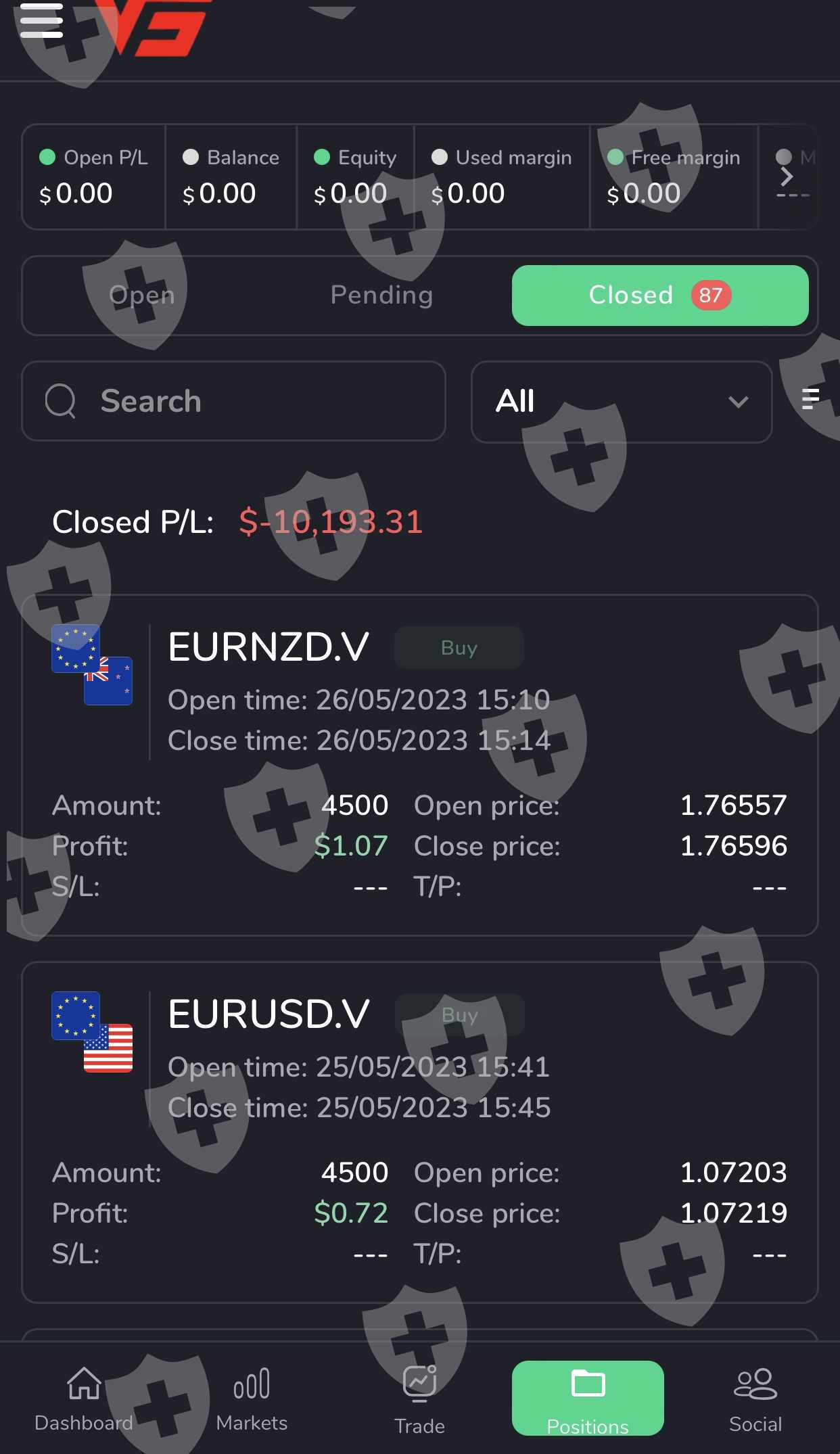Go to the Dashboard tab
Screen dimensions: 840x1454
84,1400
